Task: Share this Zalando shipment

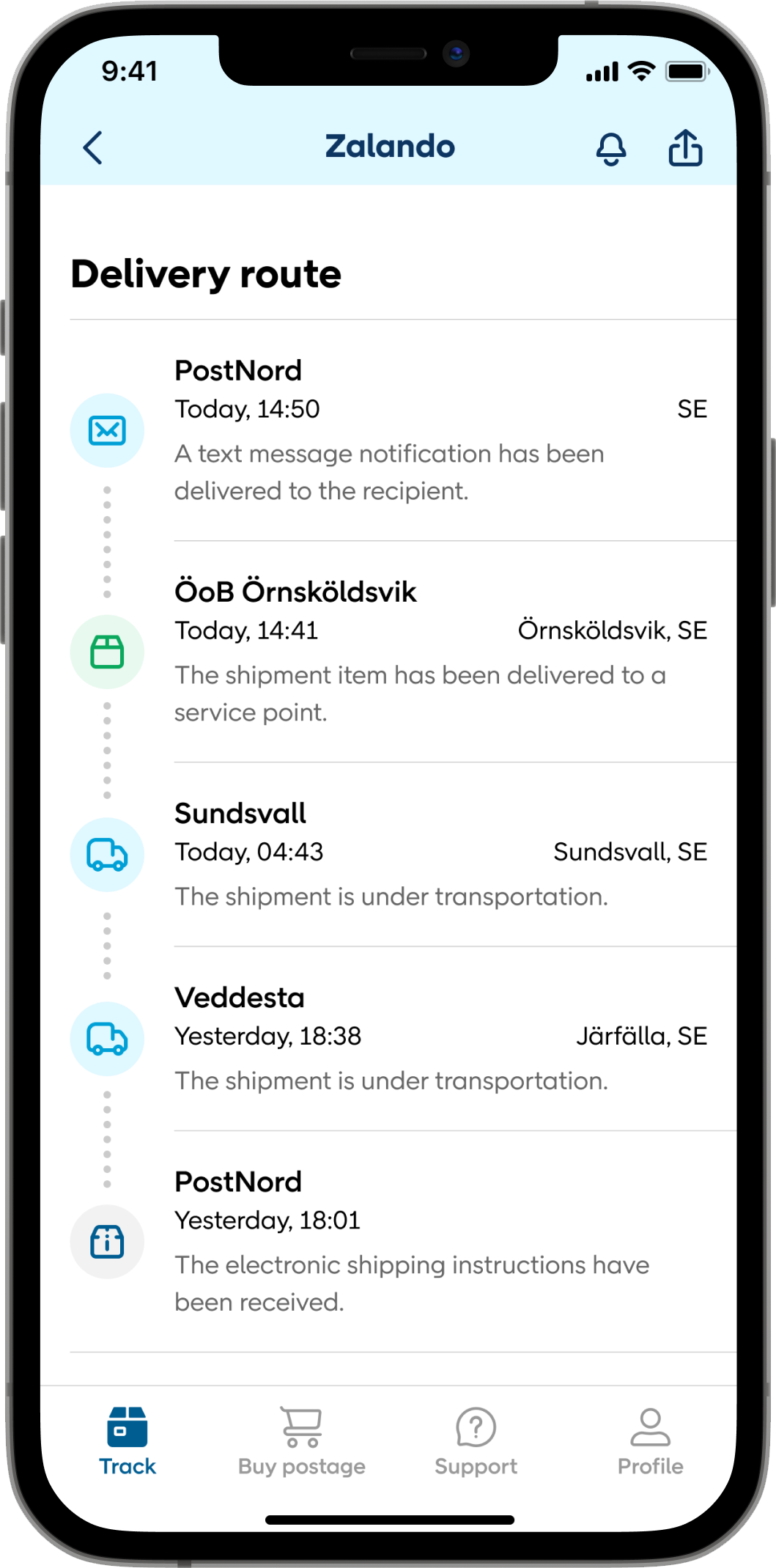Action: 685,148
